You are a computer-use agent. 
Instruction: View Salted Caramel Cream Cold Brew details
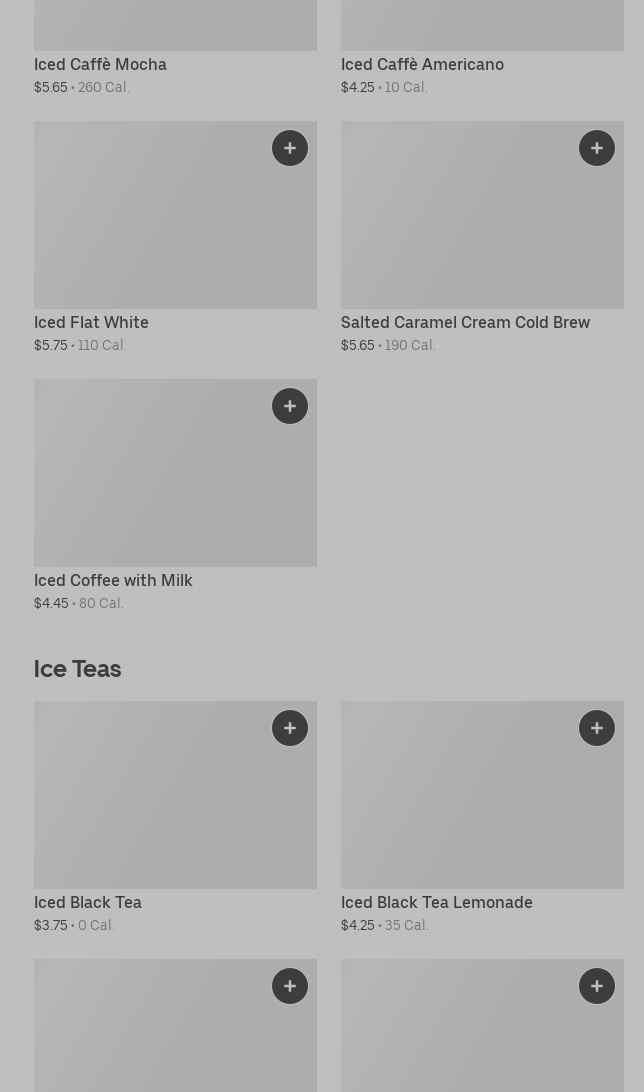click(482, 238)
